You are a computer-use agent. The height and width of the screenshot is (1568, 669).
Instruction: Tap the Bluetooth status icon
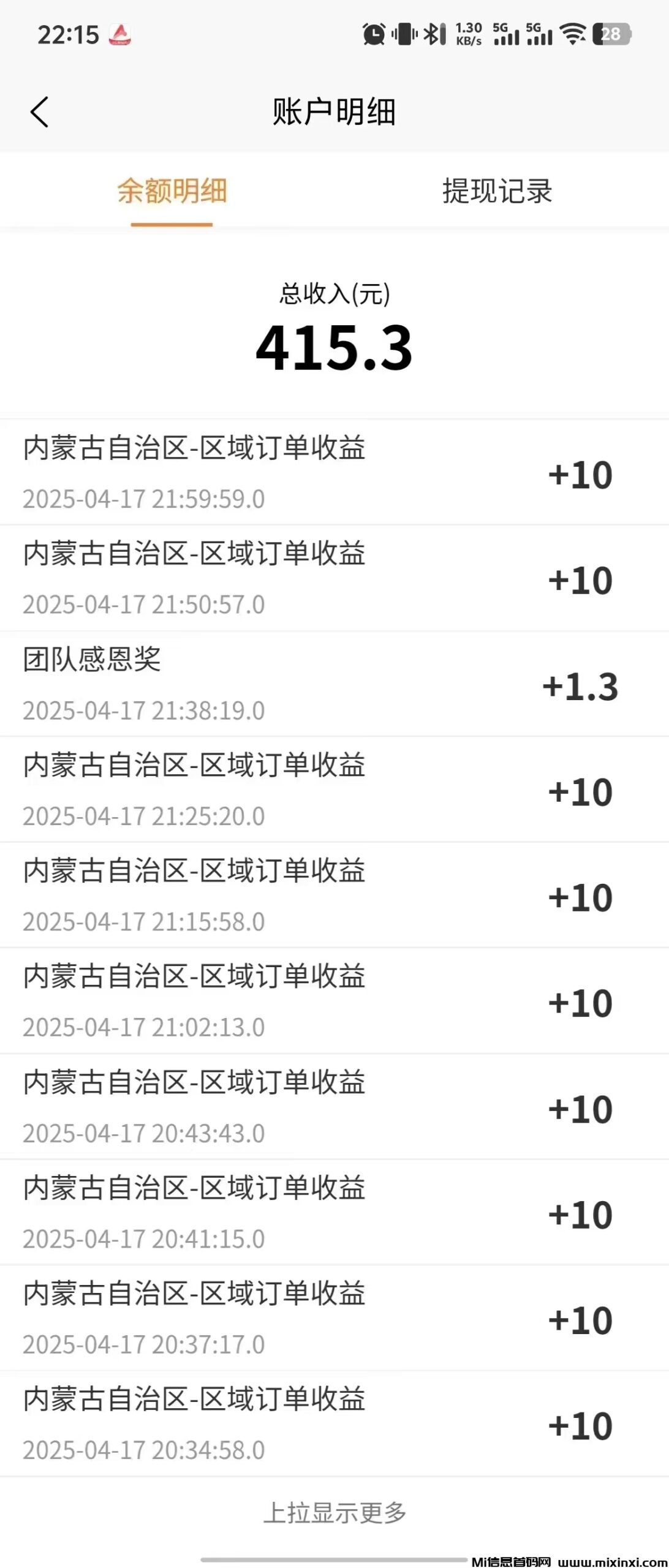click(436, 35)
